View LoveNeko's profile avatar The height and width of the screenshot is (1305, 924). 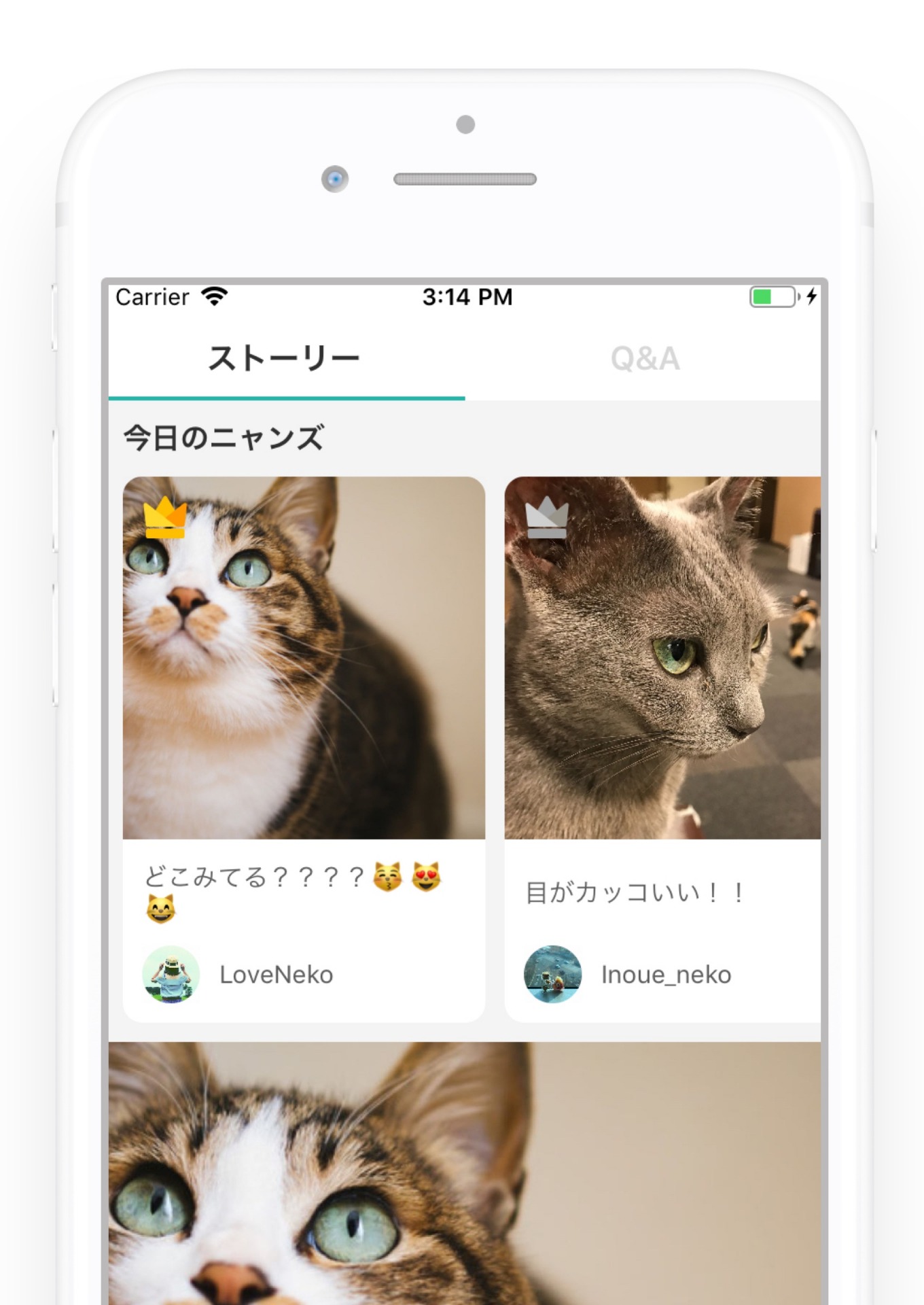(x=171, y=974)
